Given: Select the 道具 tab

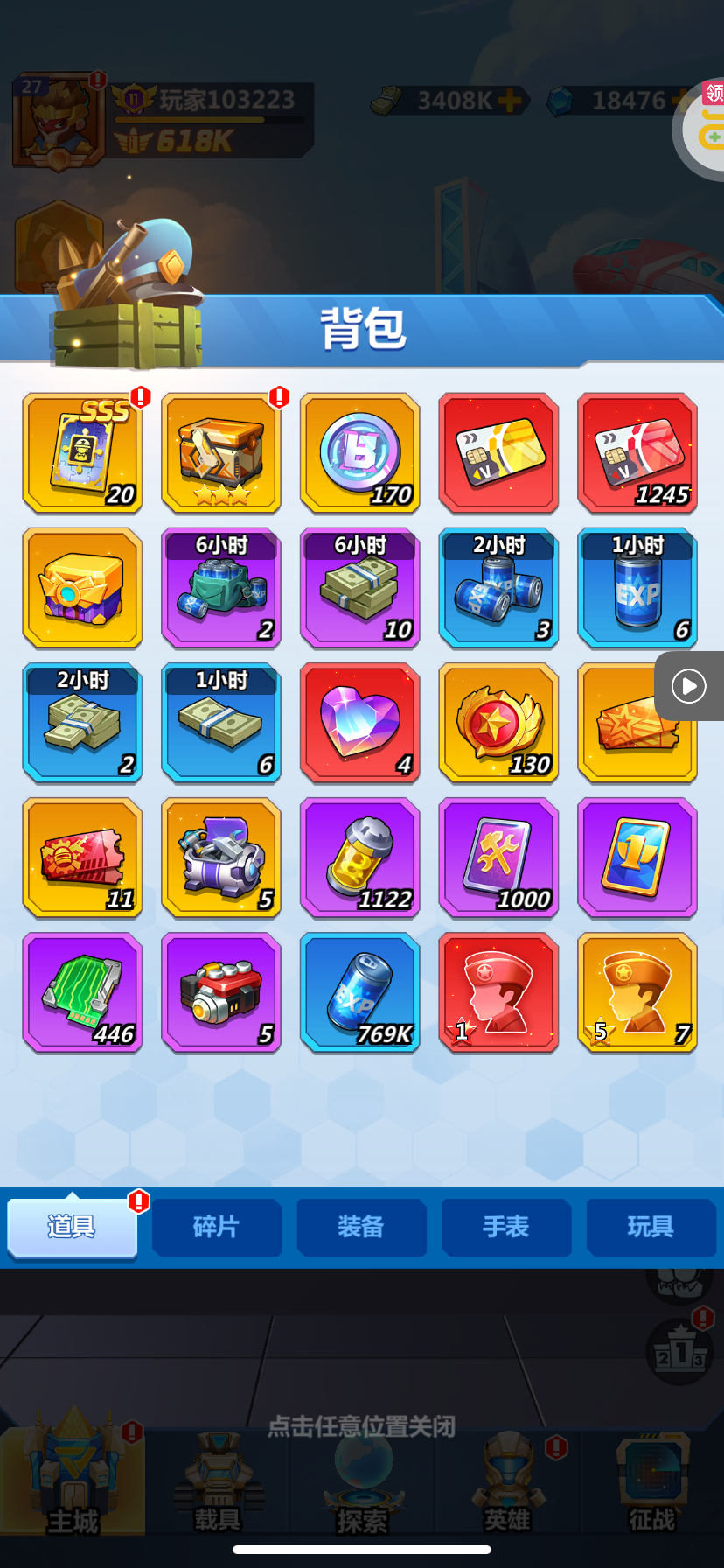Looking at the screenshot, I should coord(72,1227).
